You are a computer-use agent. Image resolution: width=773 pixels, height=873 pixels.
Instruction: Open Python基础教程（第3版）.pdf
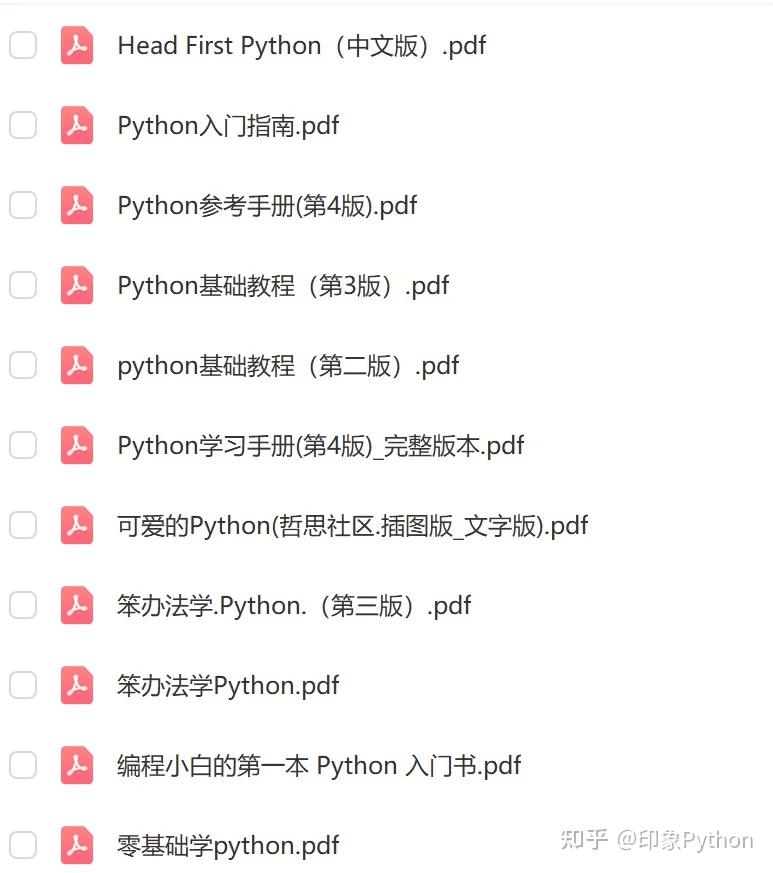click(283, 285)
